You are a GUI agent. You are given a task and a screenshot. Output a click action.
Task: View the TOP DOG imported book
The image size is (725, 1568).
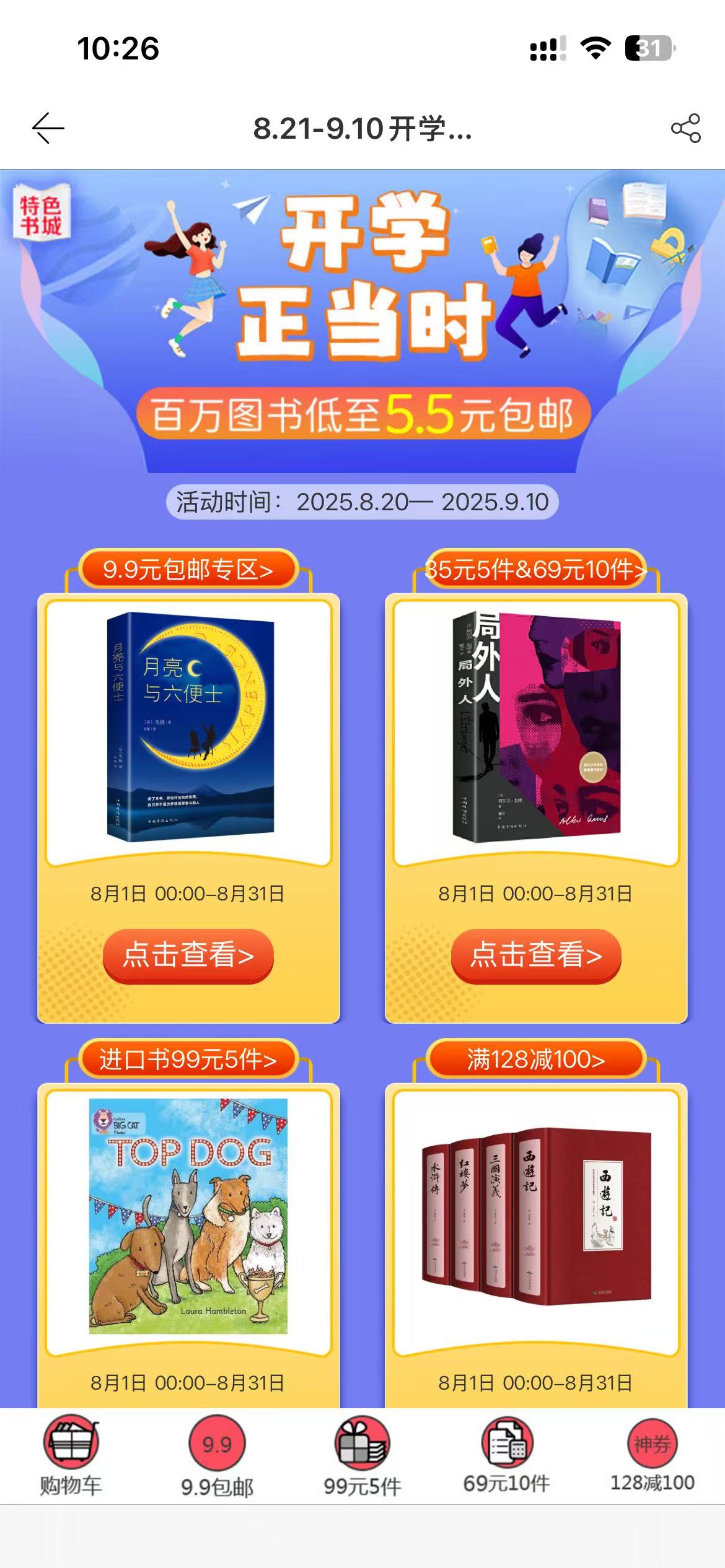pos(188,1216)
